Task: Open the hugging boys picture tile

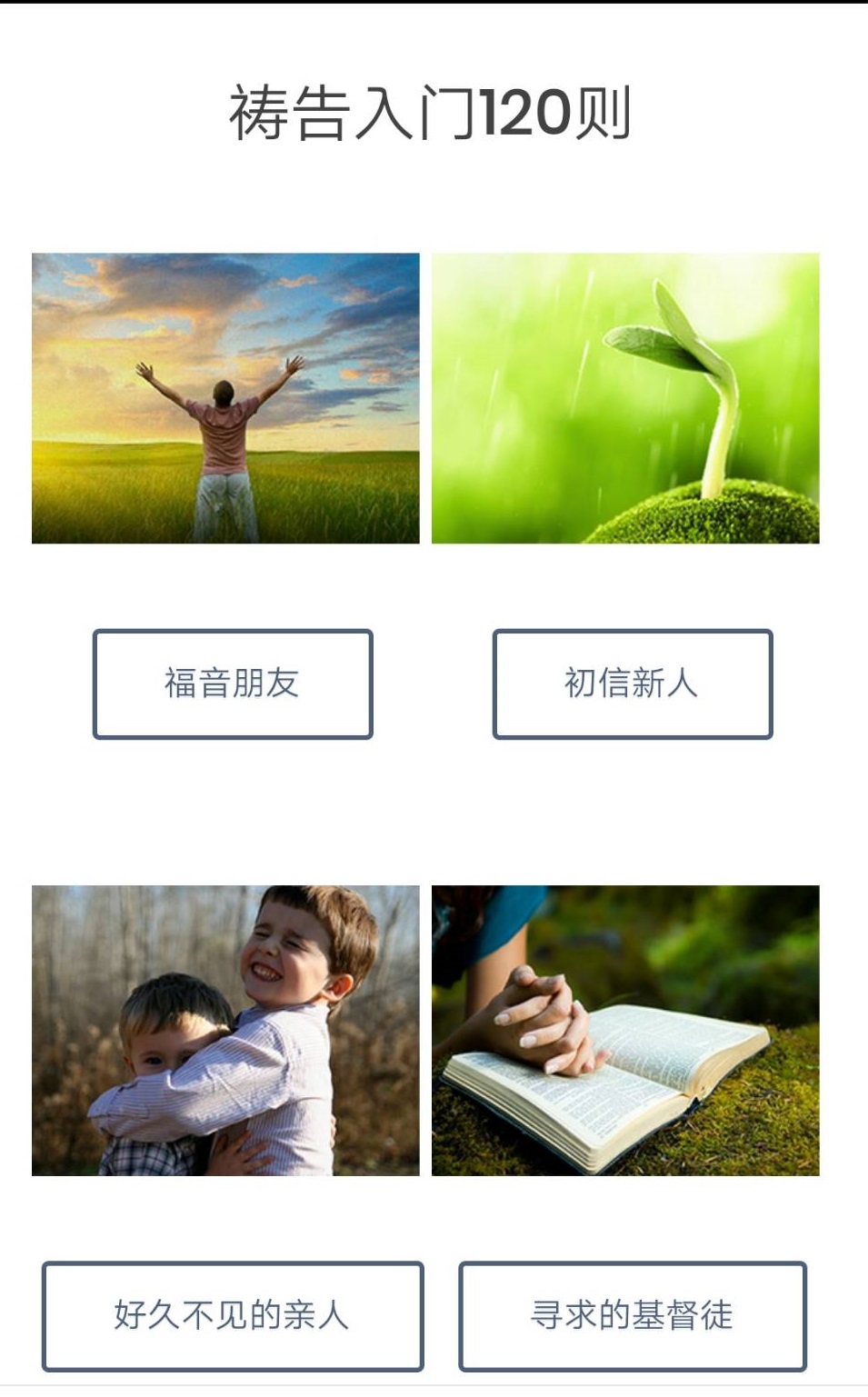Action: [x=225, y=1030]
